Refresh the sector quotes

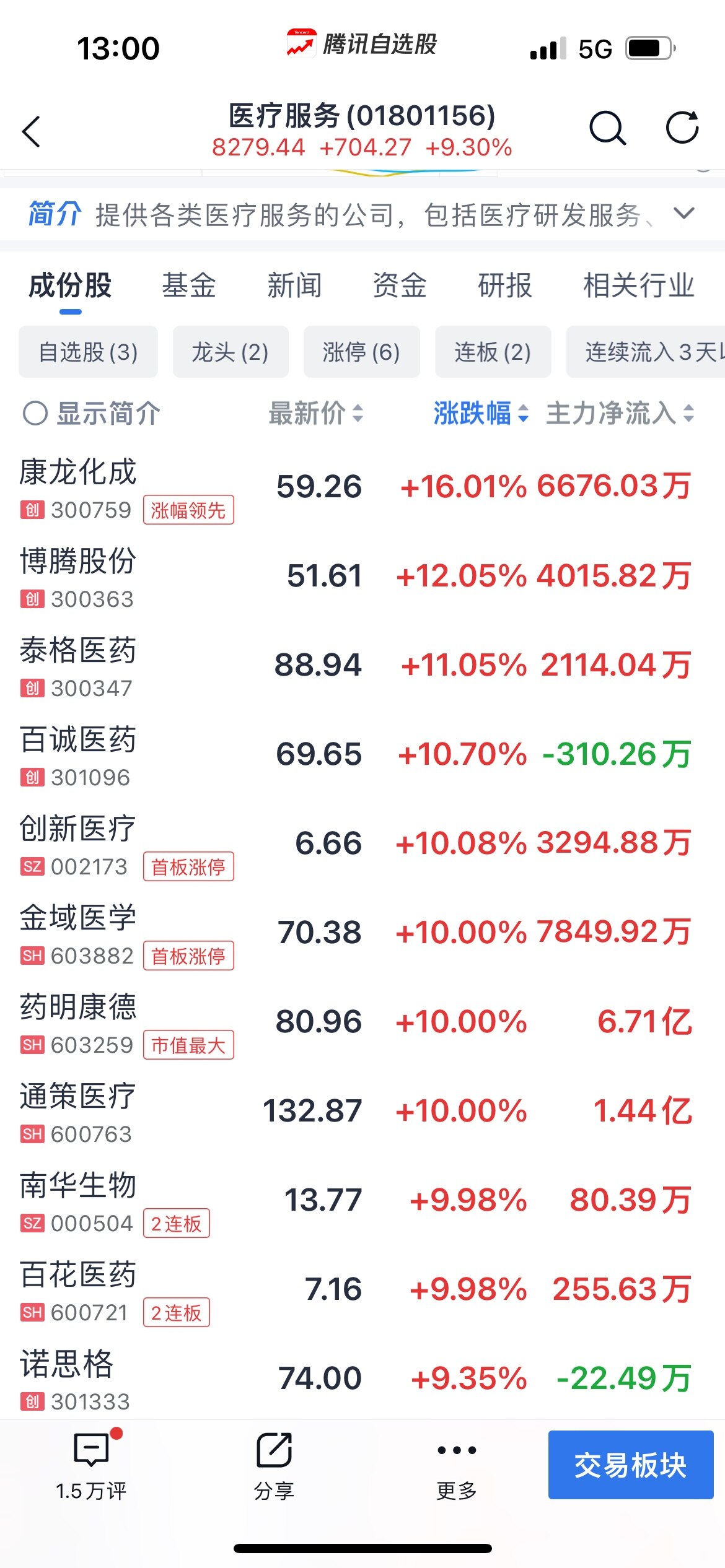pos(682,128)
